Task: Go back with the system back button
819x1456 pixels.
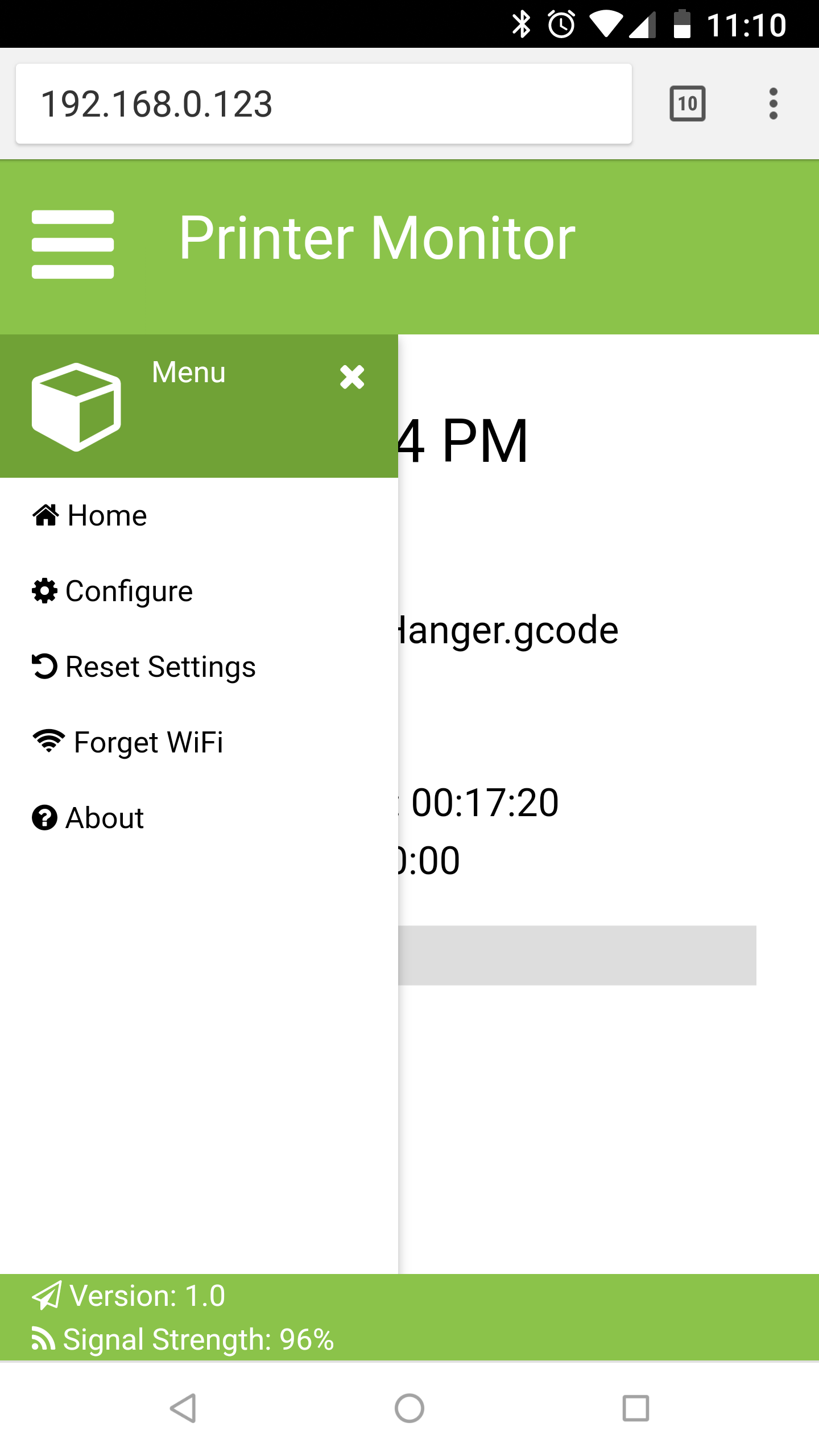Action: pos(183,1408)
